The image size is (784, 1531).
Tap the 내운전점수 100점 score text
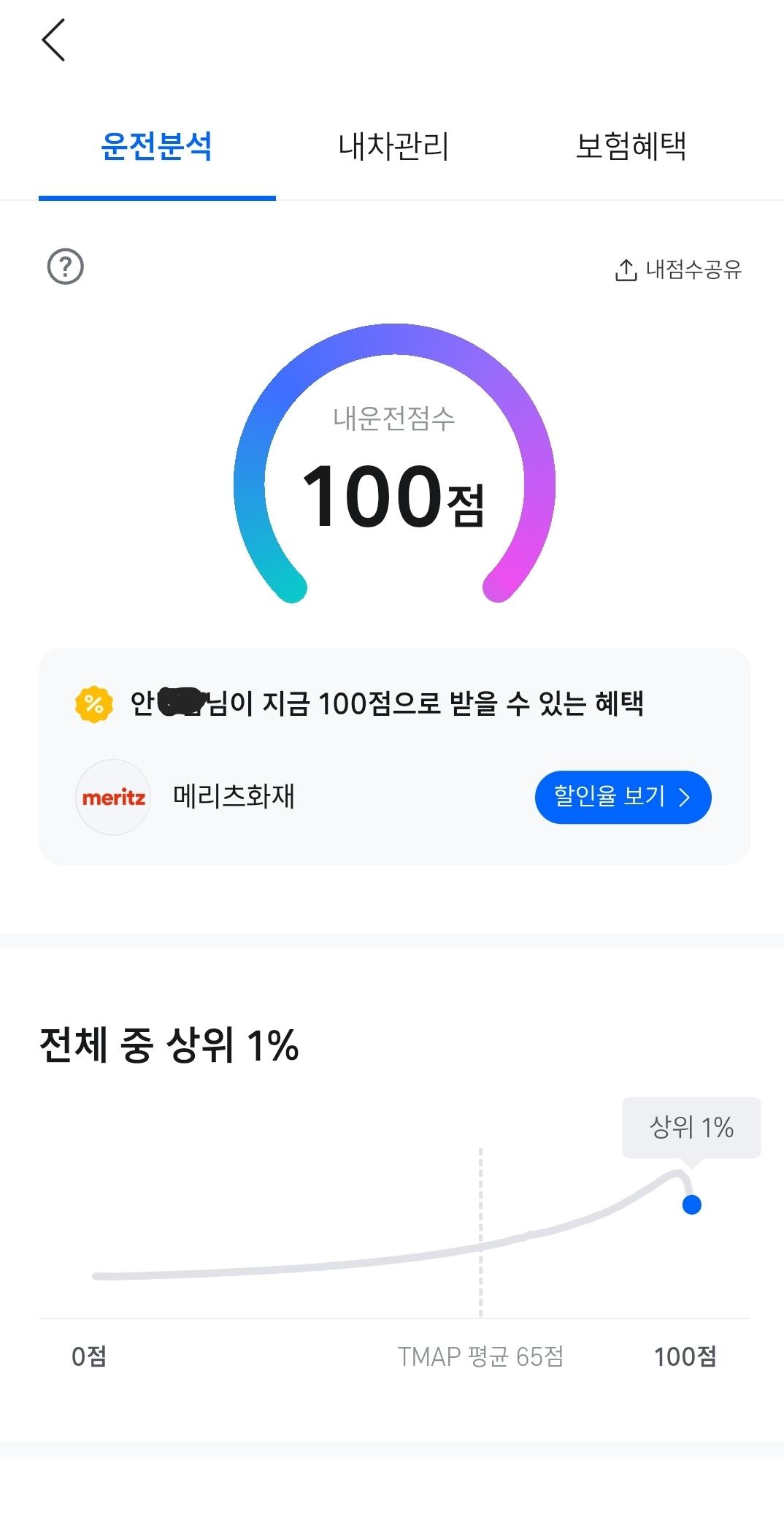coord(394,495)
